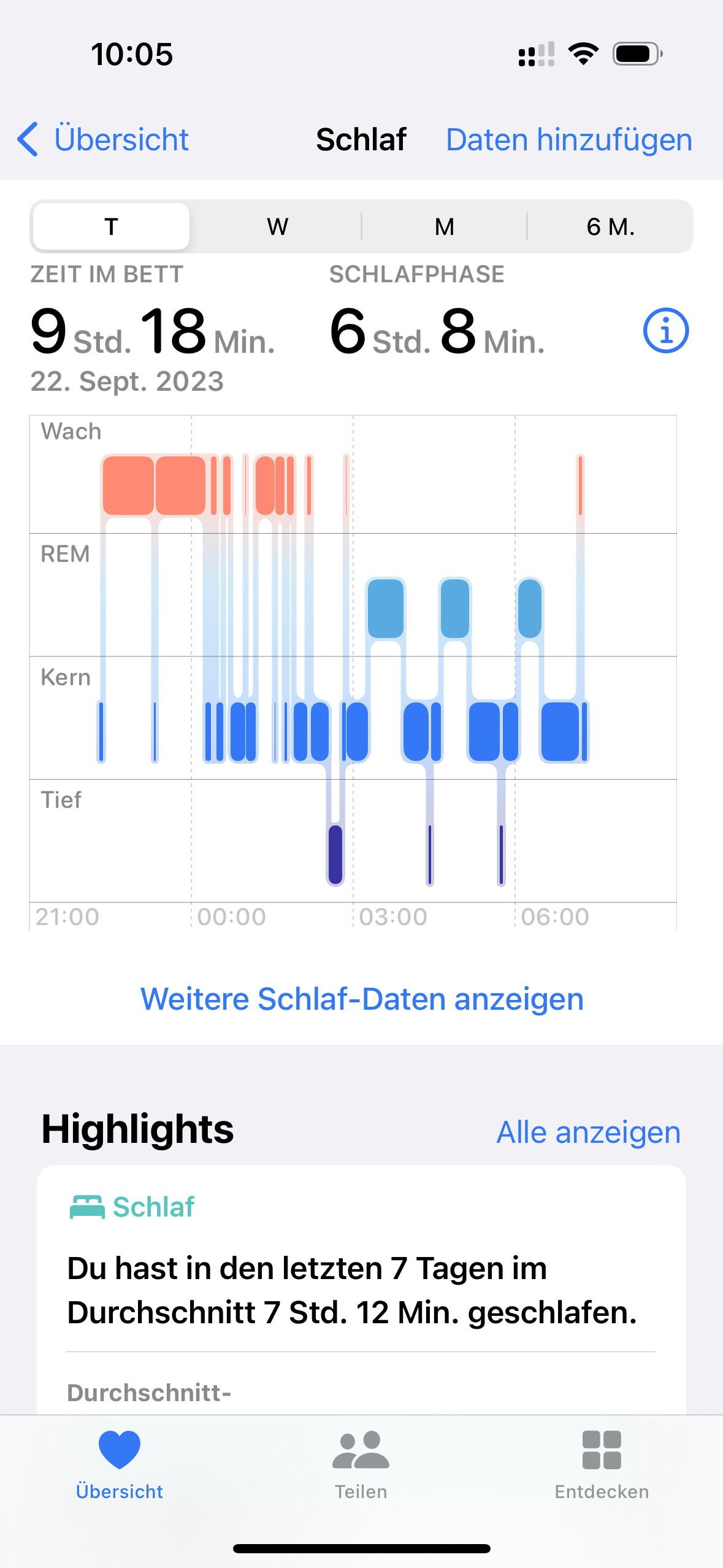
Task: Go back to Übersicht
Action: [x=103, y=140]
